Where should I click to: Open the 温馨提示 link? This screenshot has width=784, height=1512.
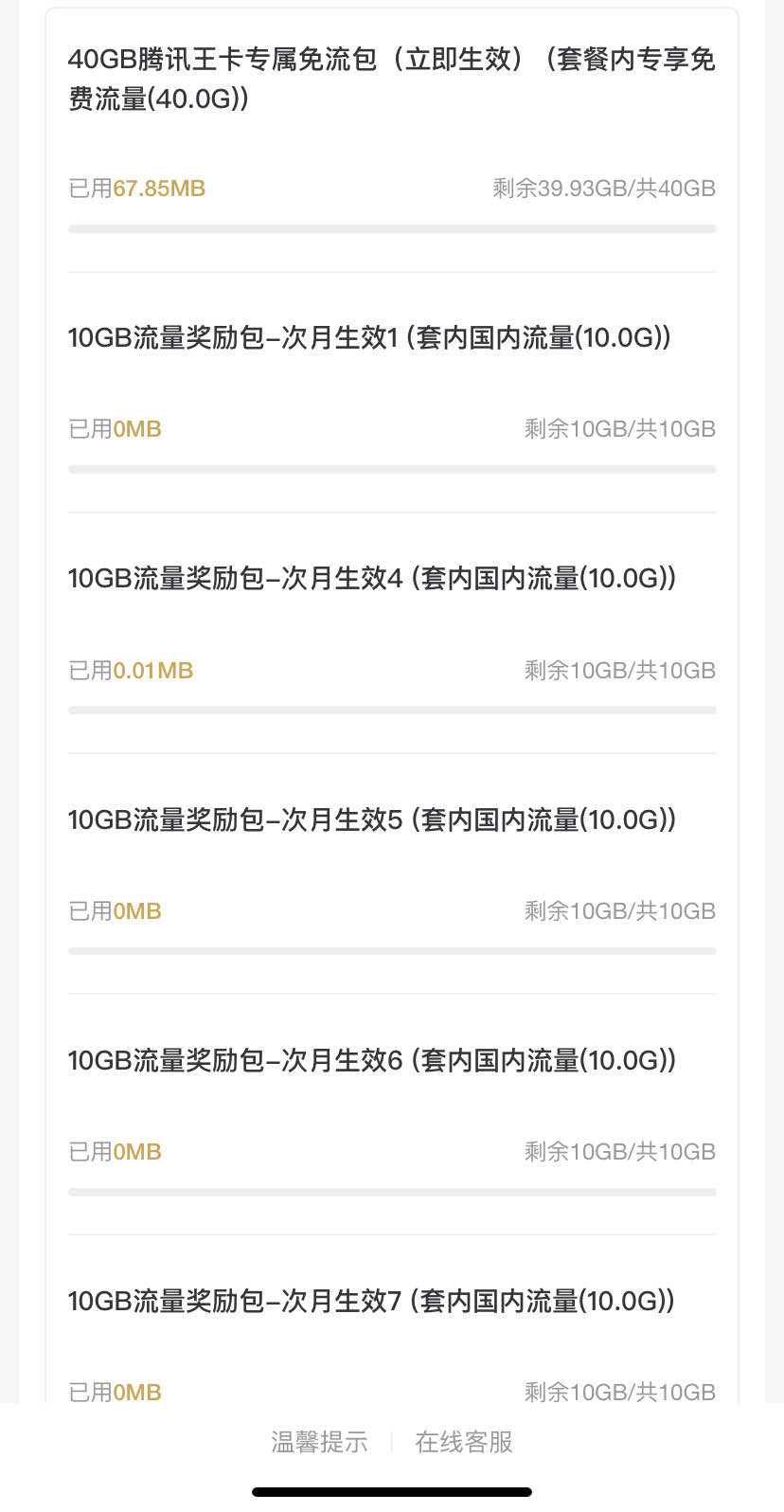(319, 1442)
